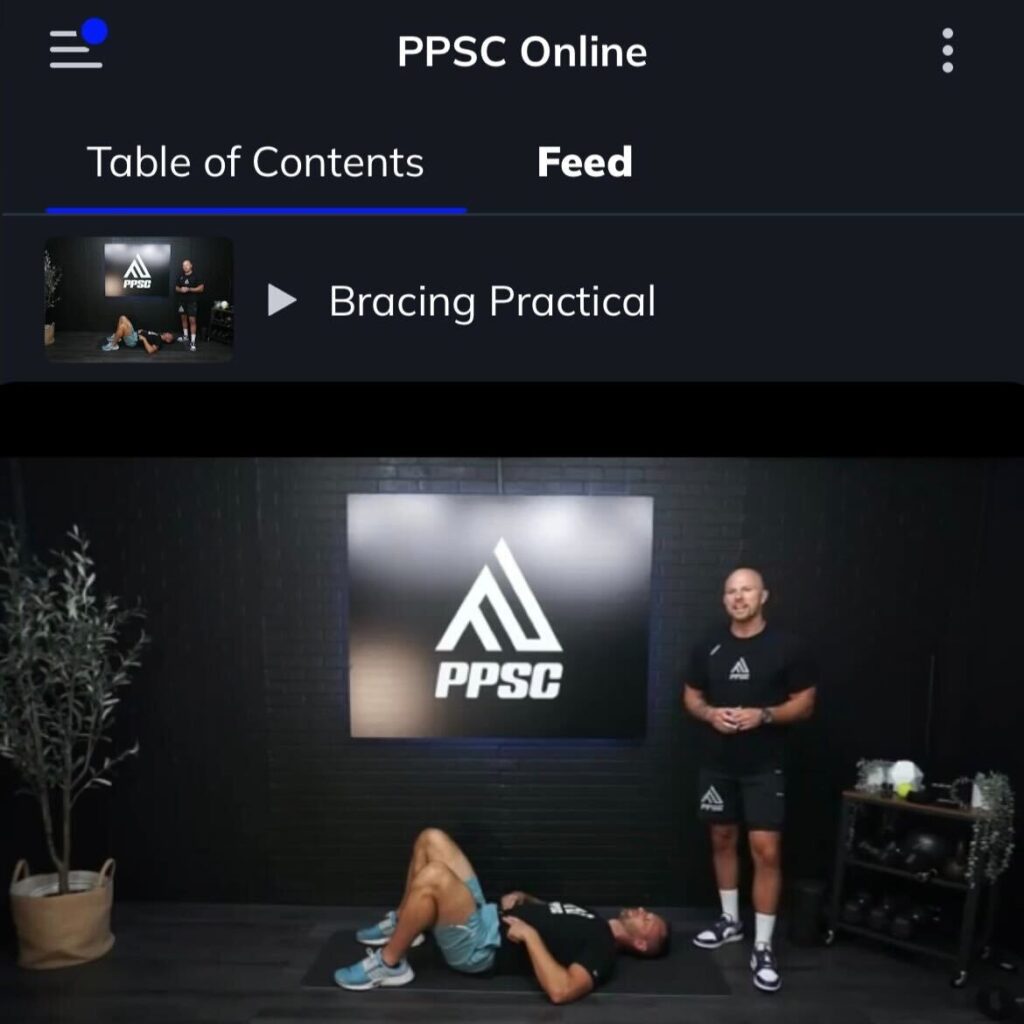Open the Bracing Practical lesson
This screenshot has height=1024, width=1024.
491,301
